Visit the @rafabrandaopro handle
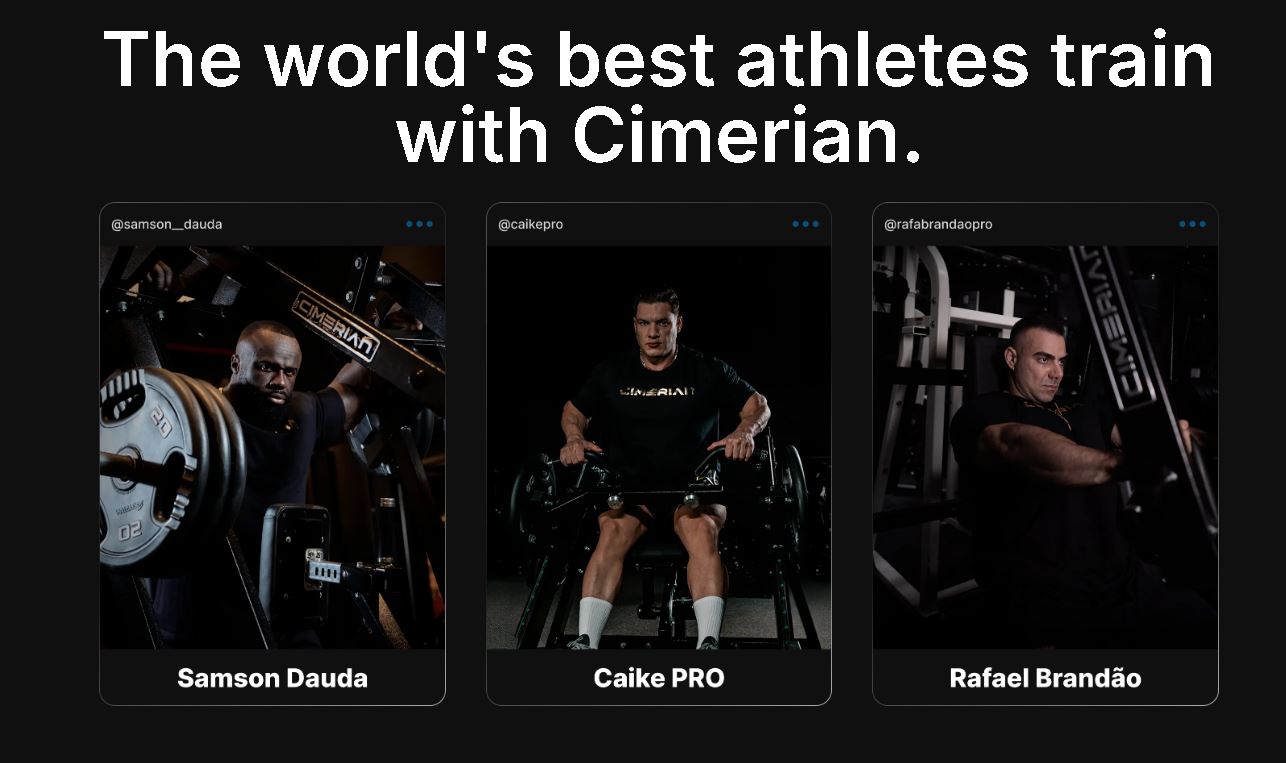 coord(938,225)
